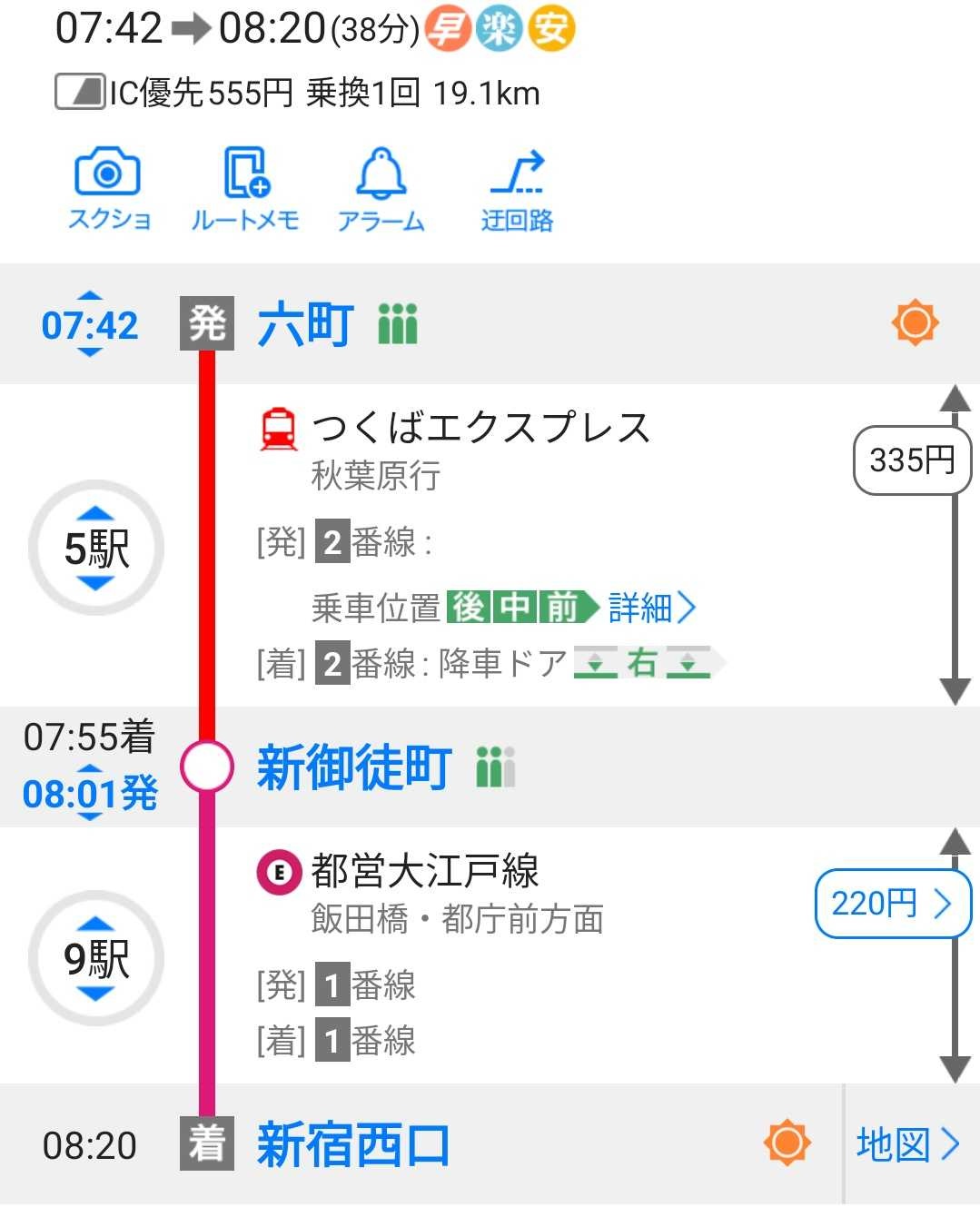Viewport: 980px width, 1217px height.
Task: Check the weather icon at 新宿西口
Action: 787,1143
